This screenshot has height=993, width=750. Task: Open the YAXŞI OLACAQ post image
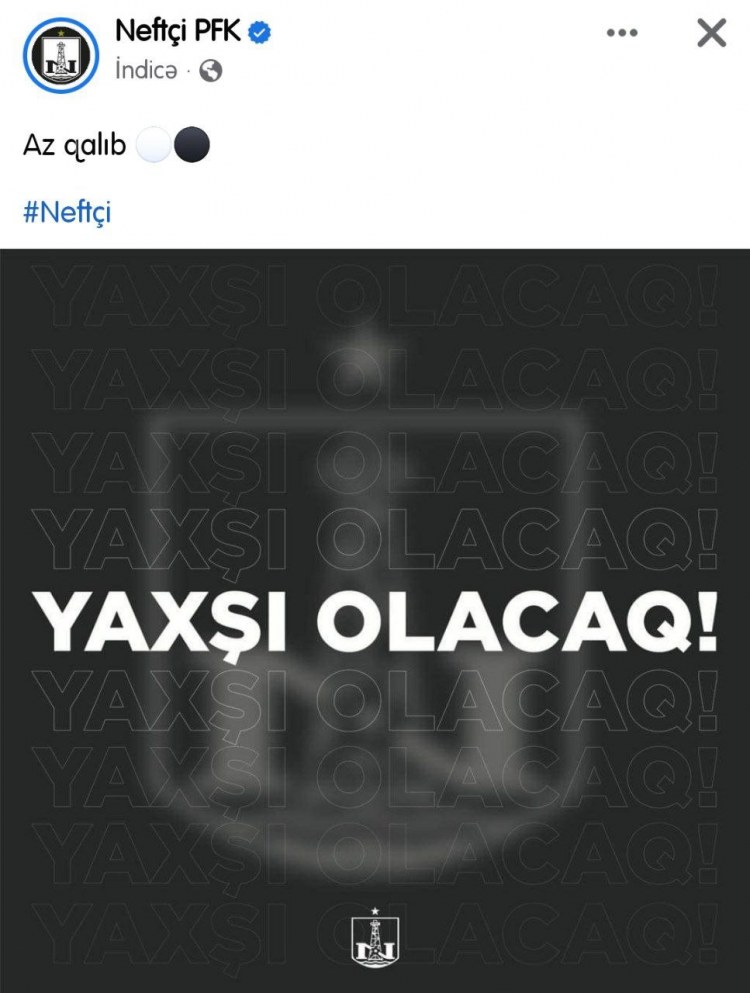375,620
